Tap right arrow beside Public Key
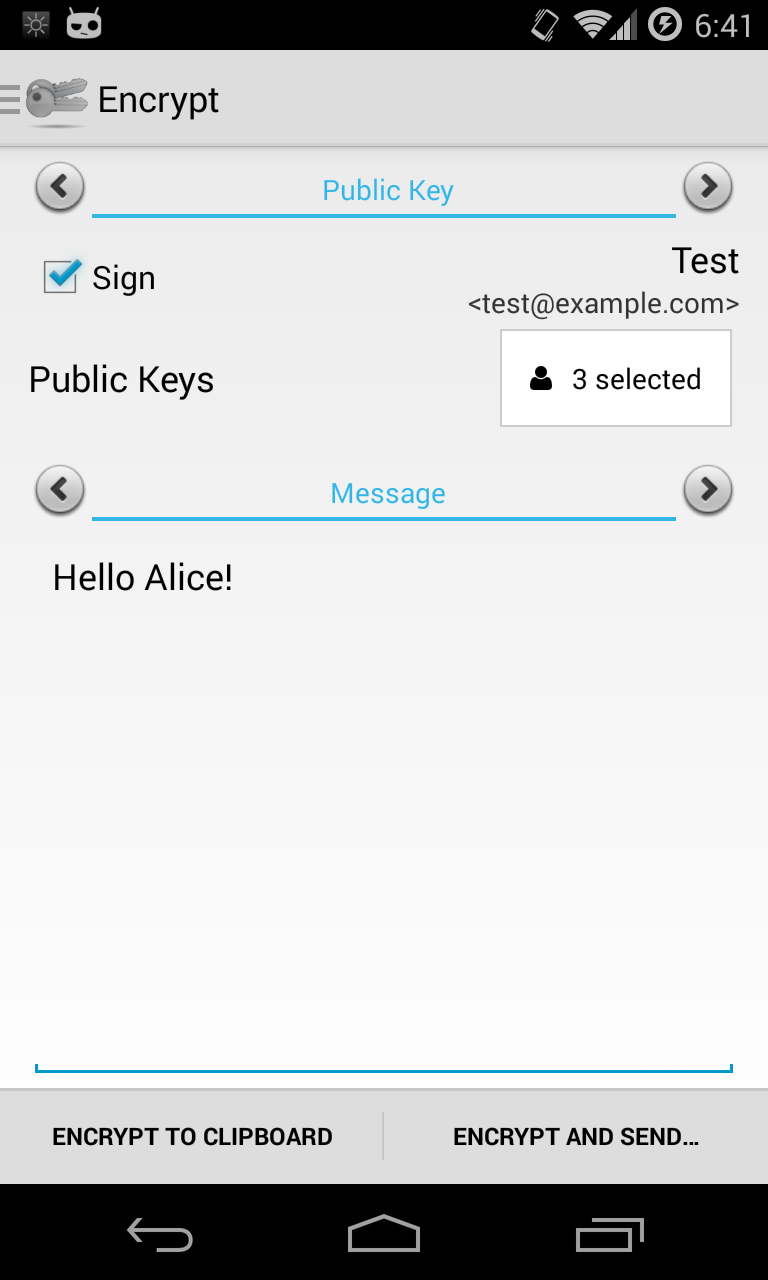The image size is (768, 1280). 708,187
